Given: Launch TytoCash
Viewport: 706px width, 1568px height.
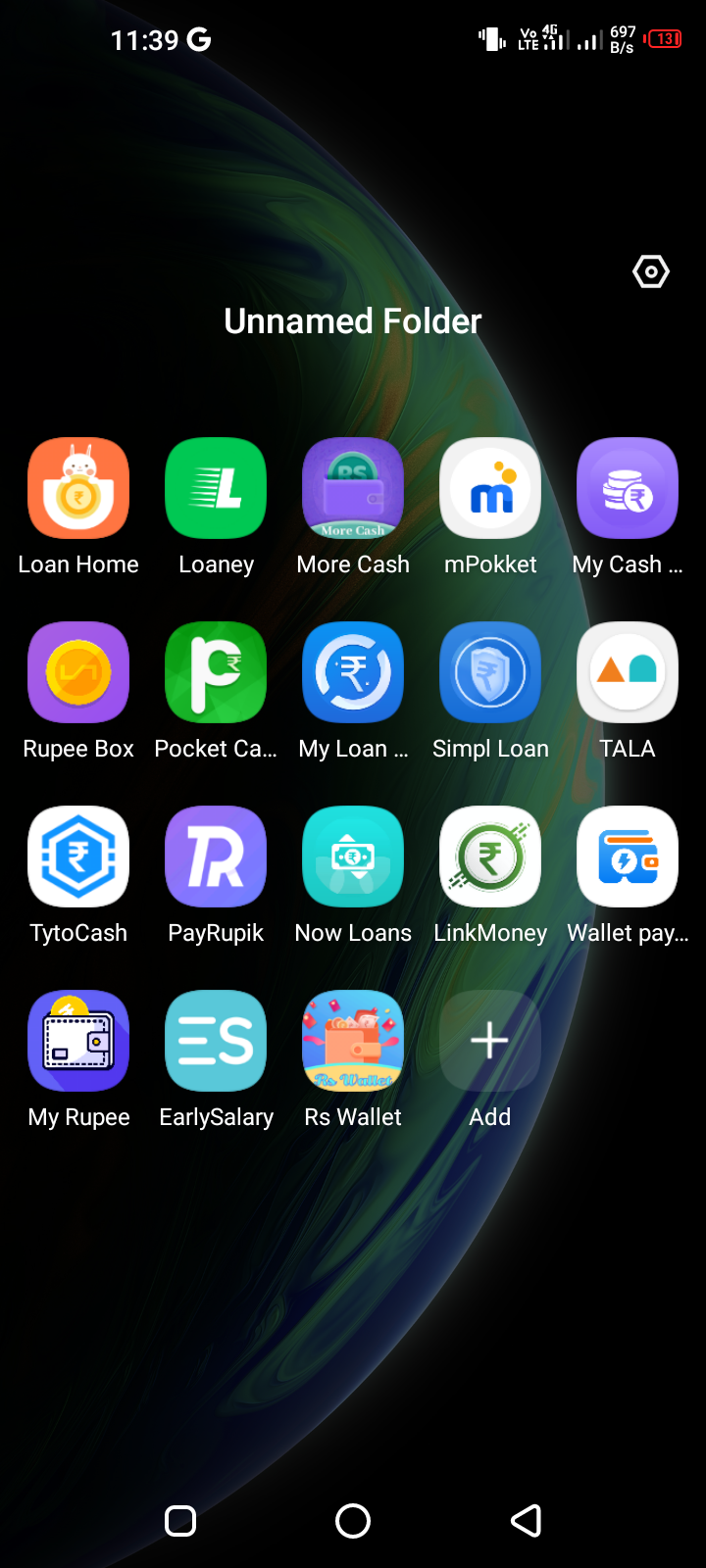Looking at the screenshot, I should tap(78, 857).
